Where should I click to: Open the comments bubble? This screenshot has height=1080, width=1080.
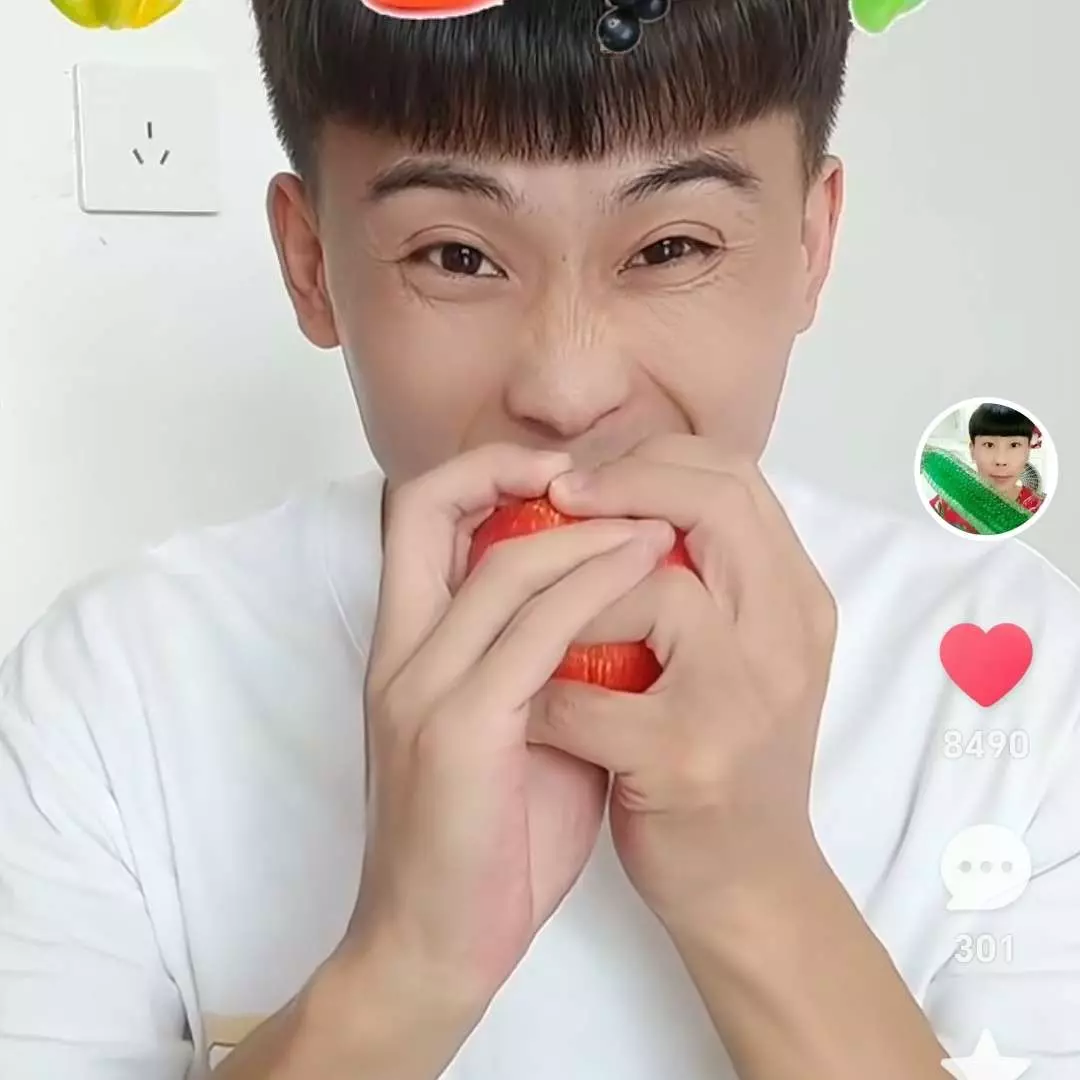point(985,867)
